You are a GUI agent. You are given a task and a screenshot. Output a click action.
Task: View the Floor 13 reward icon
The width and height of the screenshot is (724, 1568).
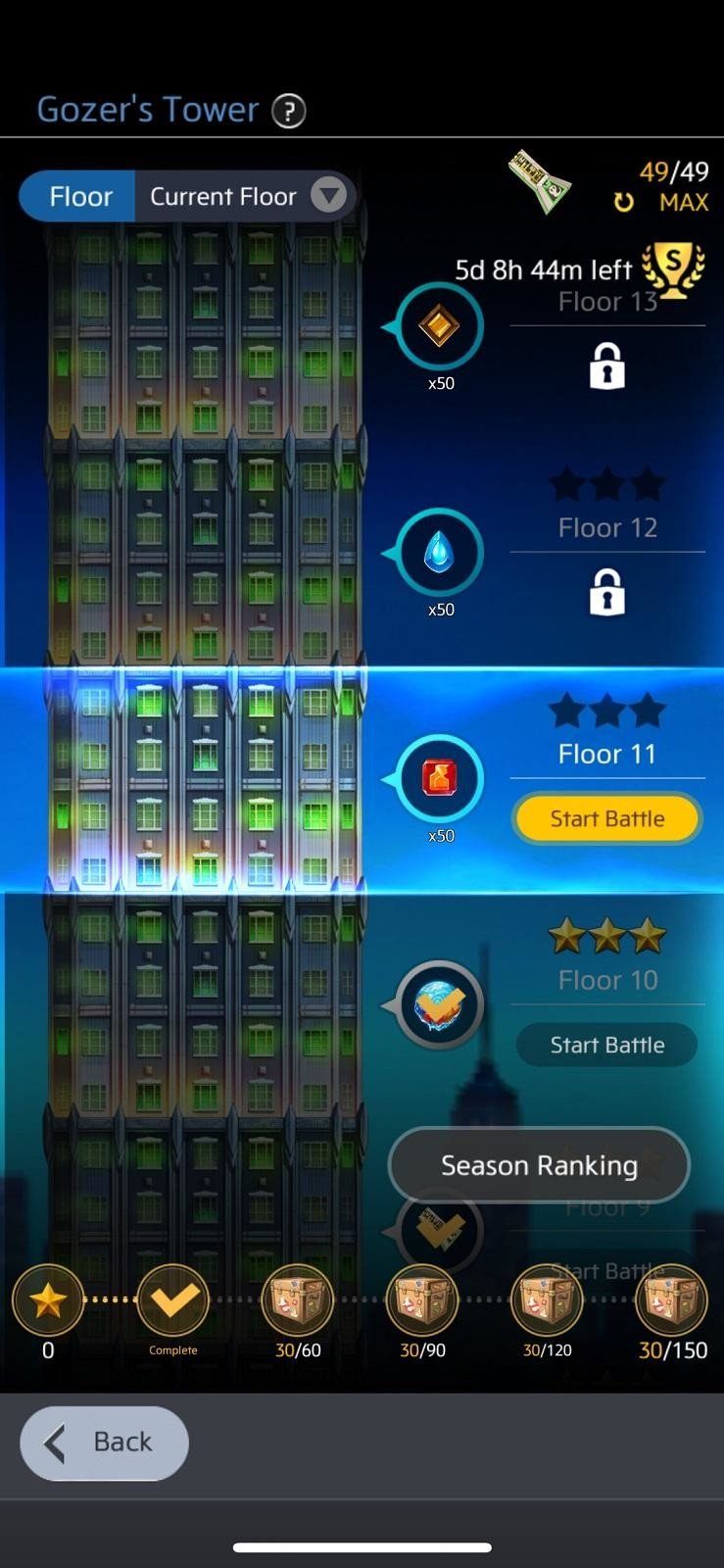(x=440, y=326)
